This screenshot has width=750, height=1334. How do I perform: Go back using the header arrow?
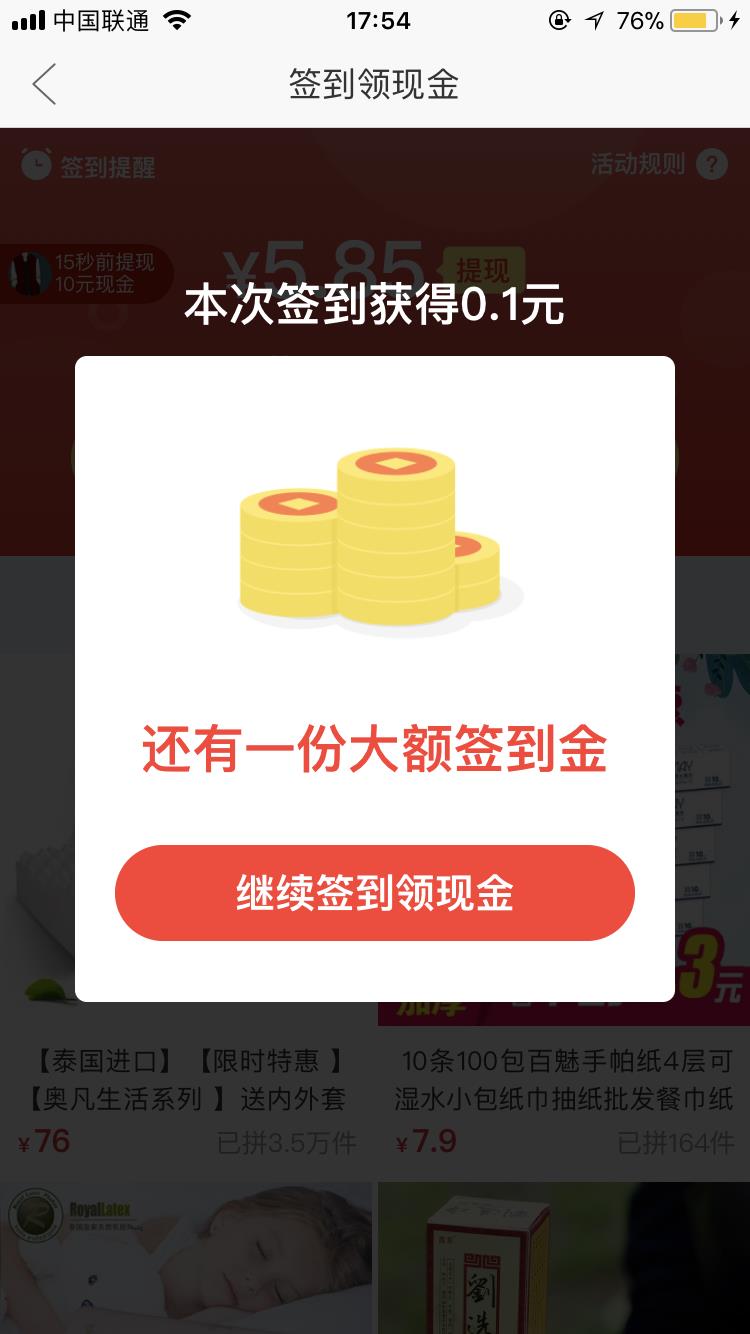44,84
